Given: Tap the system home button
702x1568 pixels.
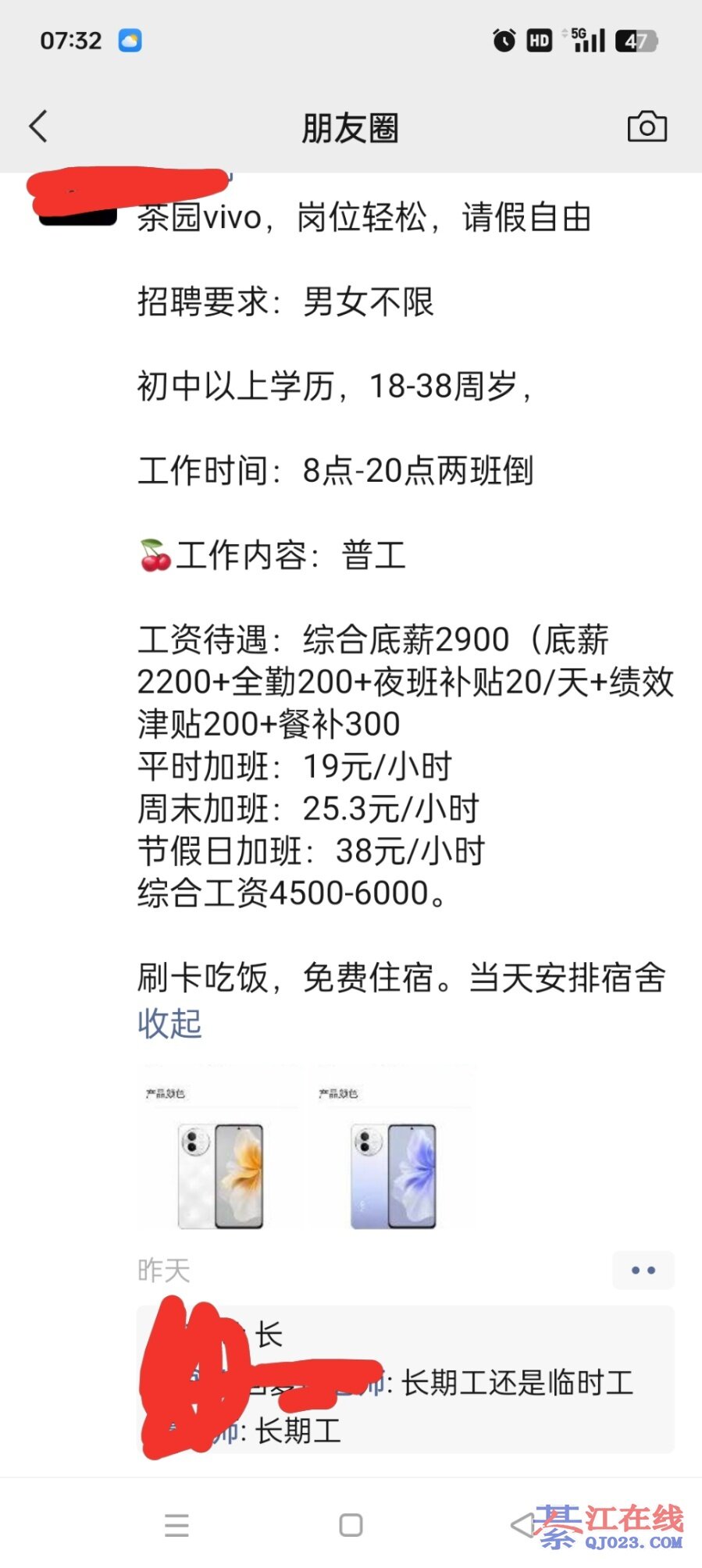Looking at the screenshot, I should 351,1524.
